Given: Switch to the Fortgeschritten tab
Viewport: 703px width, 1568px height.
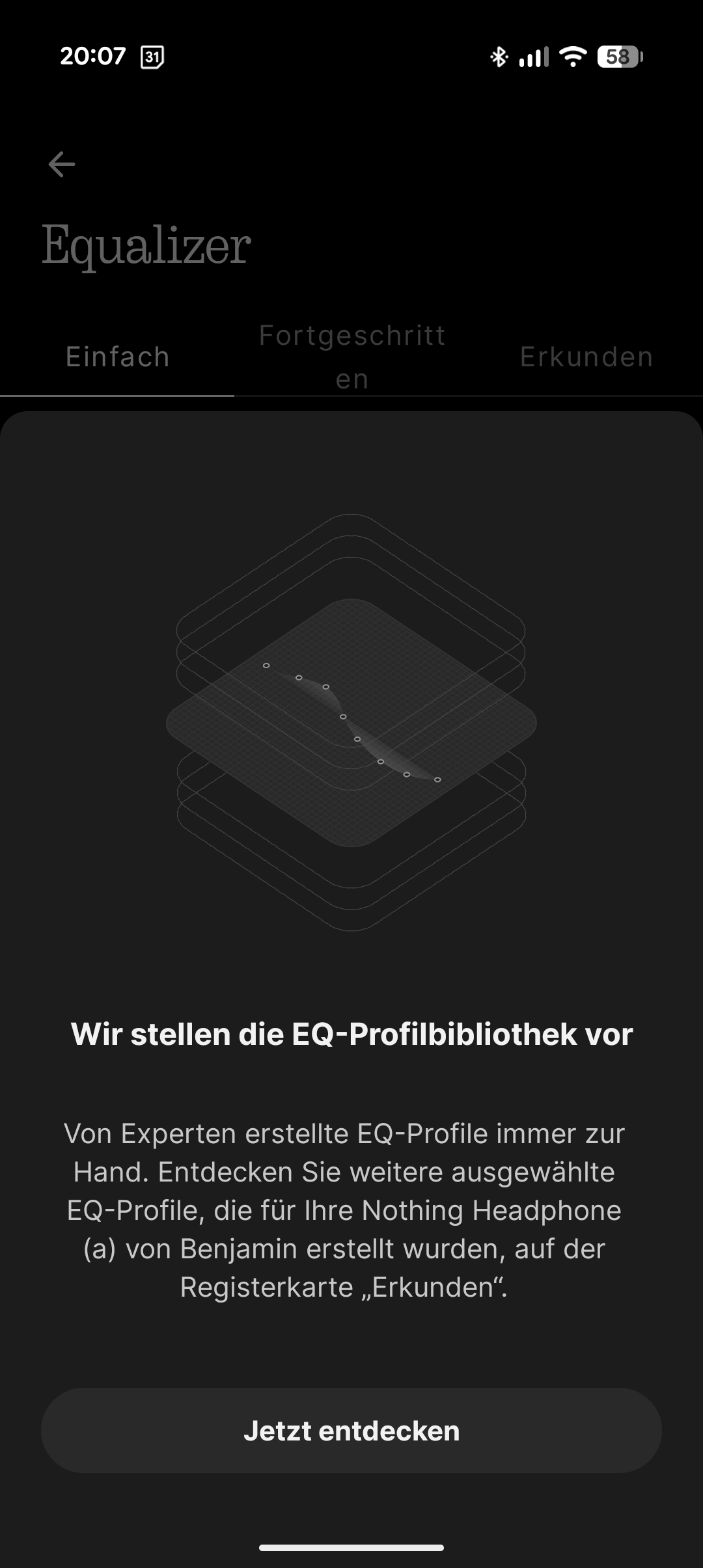Looking at the screenshot, I should [x=351, y=357].
